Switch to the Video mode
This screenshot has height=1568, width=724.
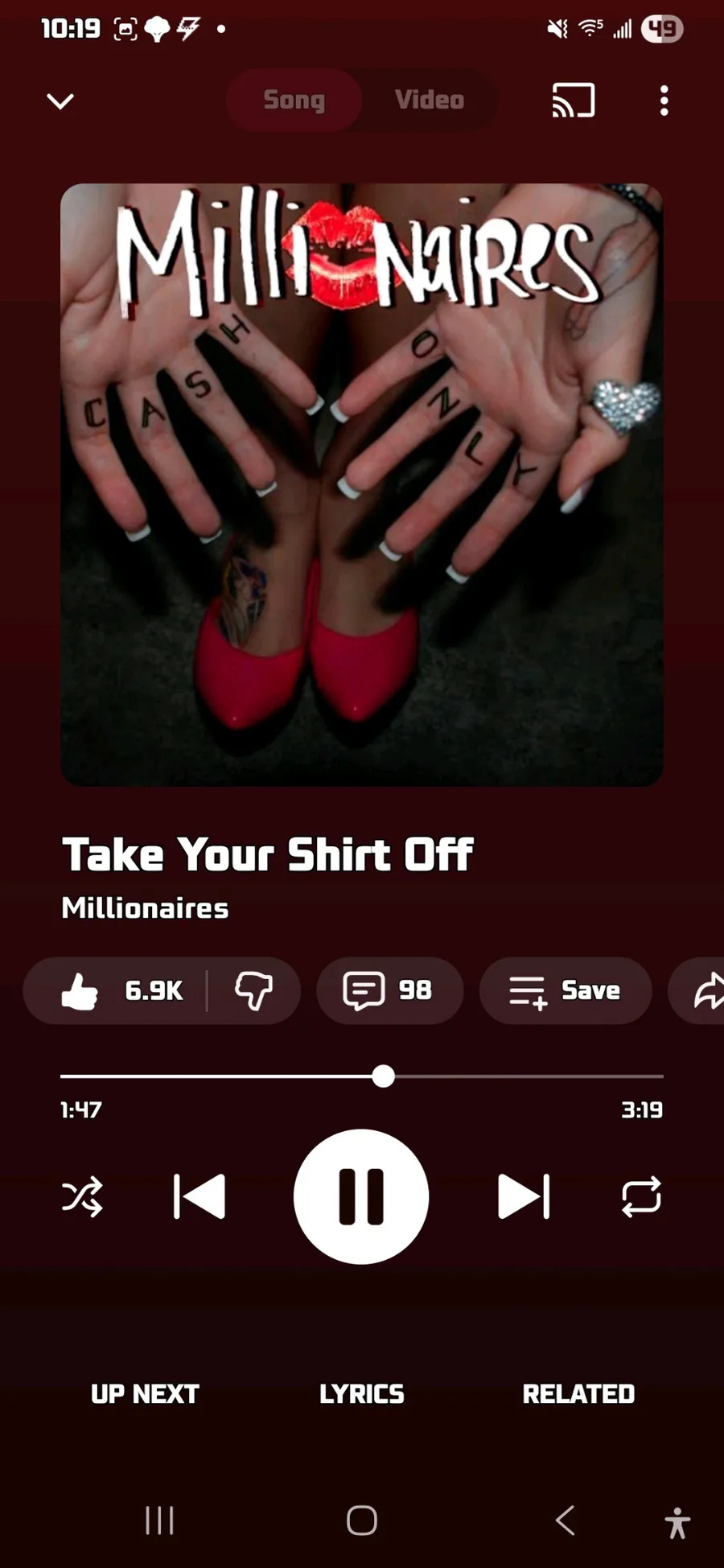(x=429, y=100)
